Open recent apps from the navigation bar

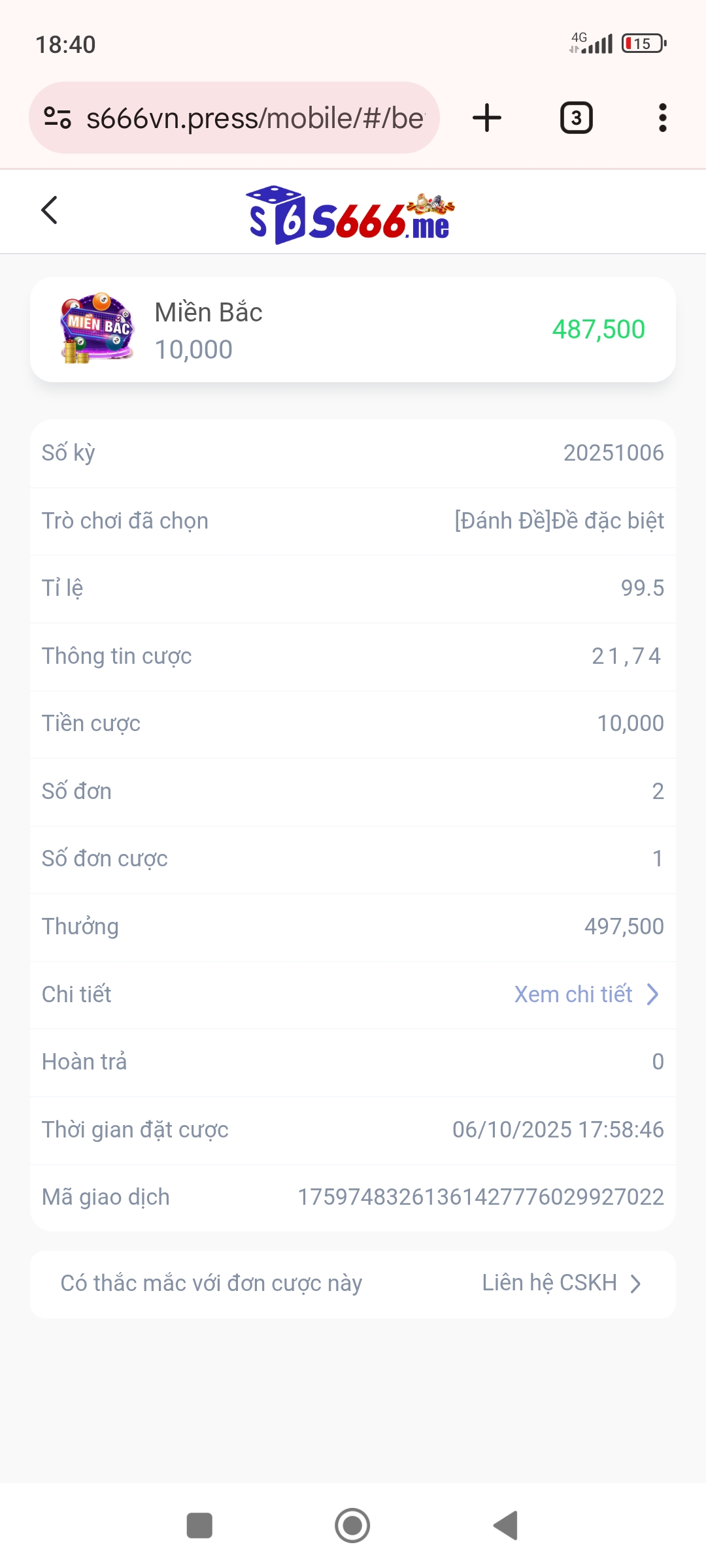point(199,1526)
